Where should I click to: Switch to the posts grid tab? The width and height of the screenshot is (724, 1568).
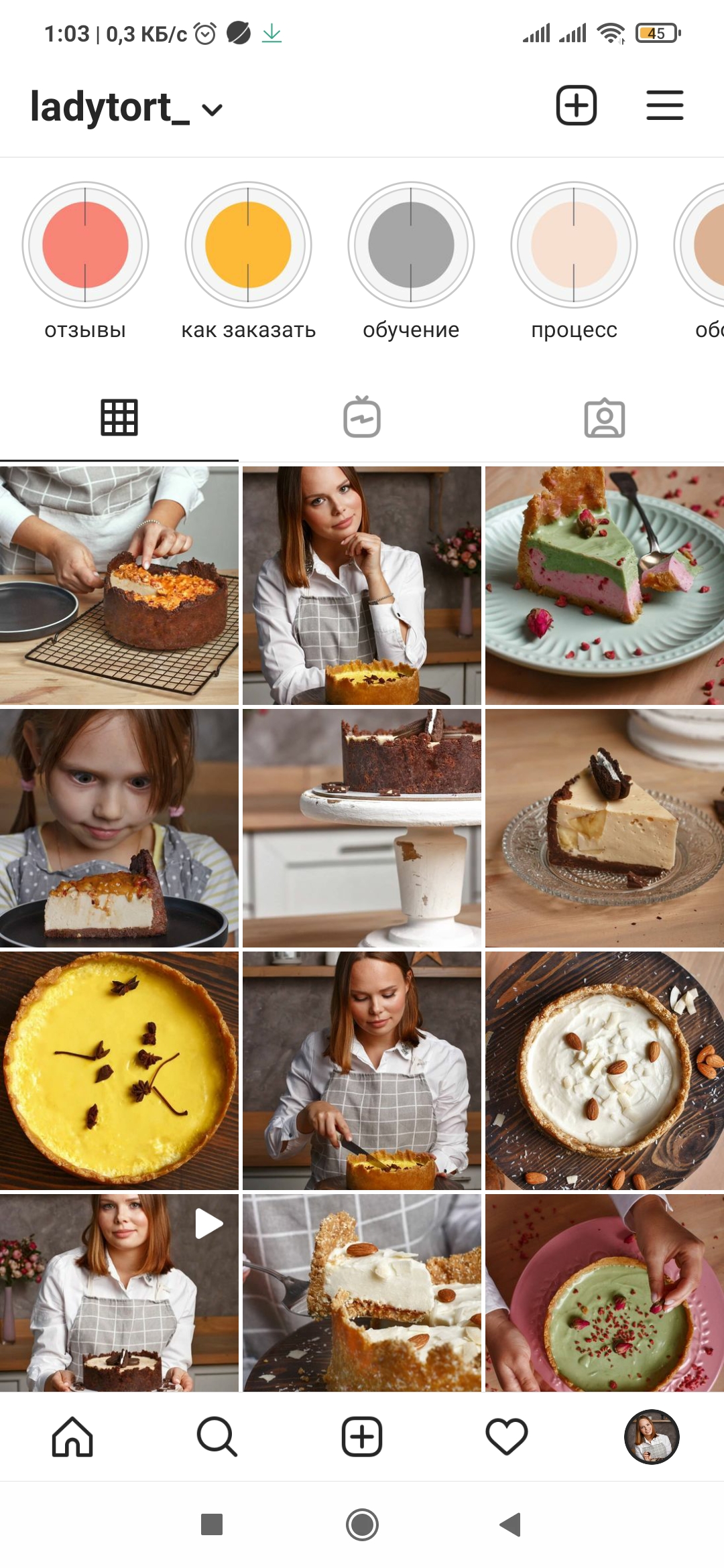[119, 417]
